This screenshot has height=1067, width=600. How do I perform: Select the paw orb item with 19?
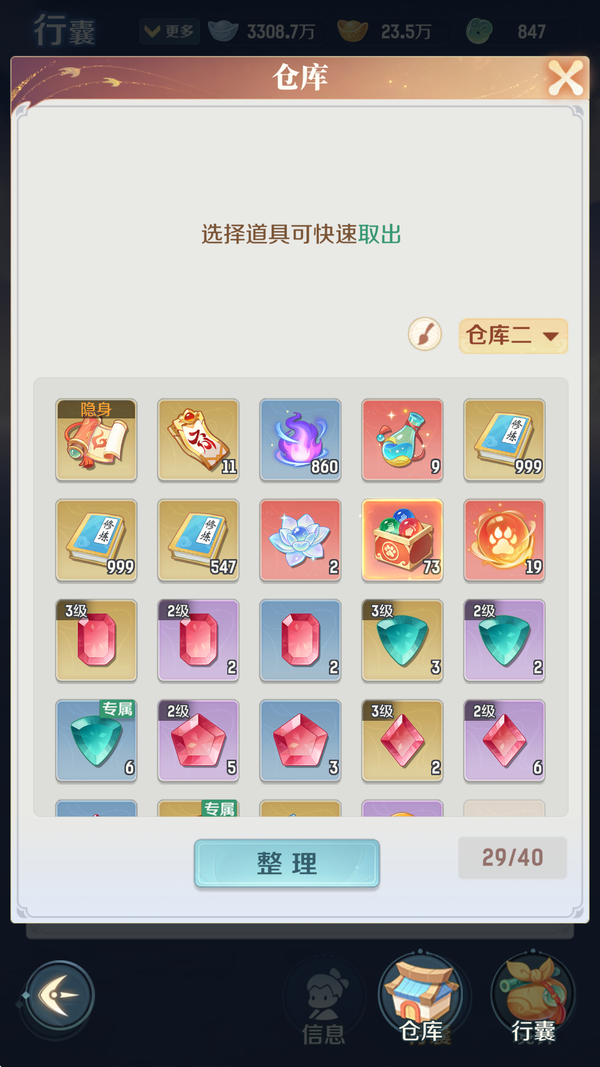pyautogui.click(x=504, y=539)
